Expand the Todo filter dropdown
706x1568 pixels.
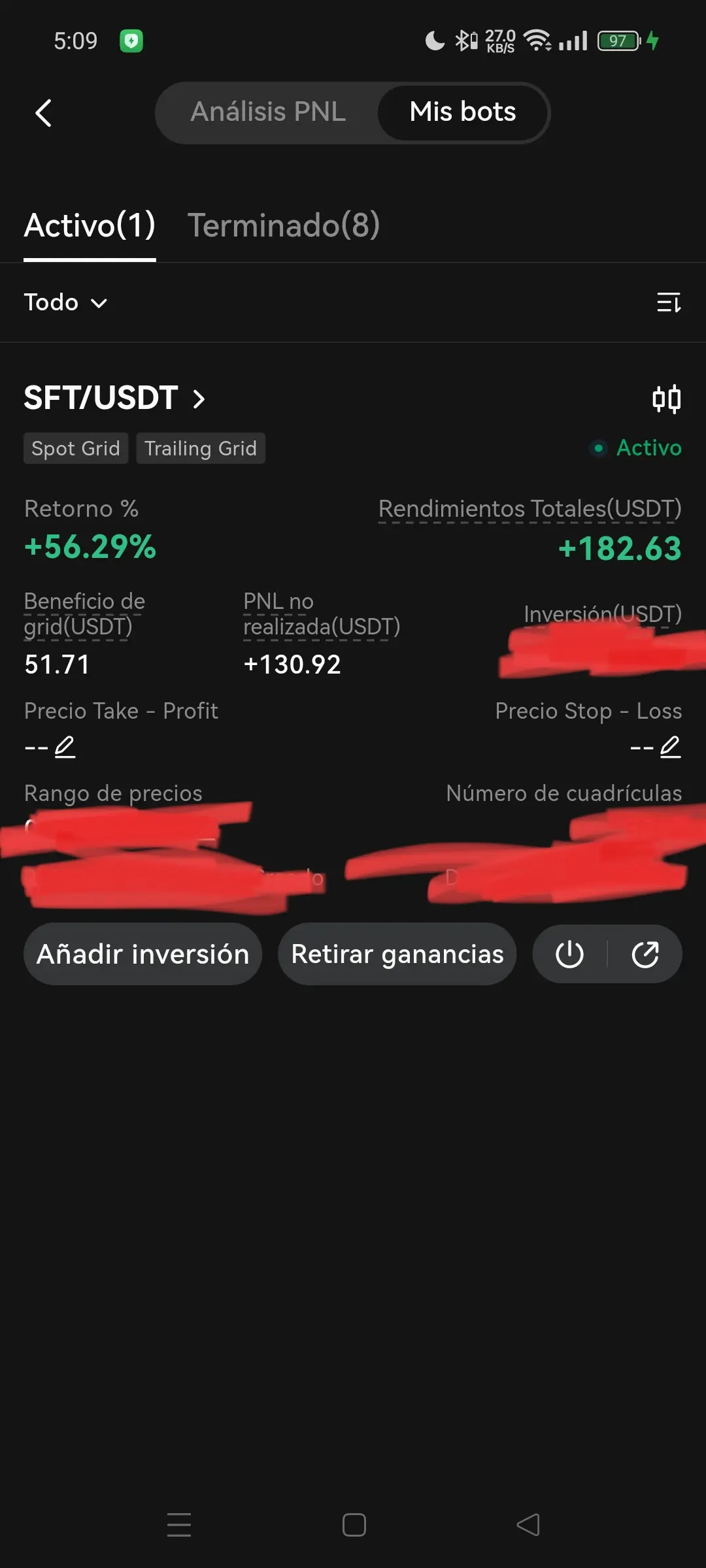click(65, 302)
